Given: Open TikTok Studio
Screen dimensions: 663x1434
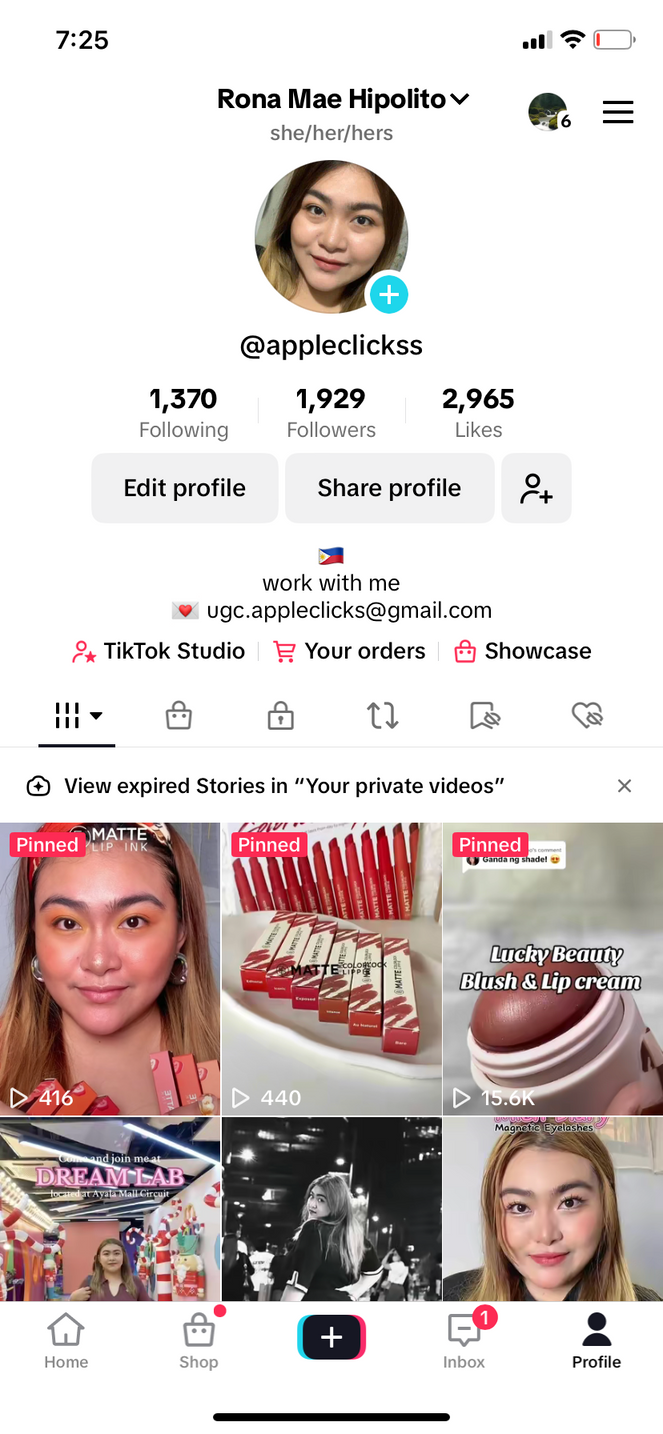Looking at the screenshot, I should (158, 651).
